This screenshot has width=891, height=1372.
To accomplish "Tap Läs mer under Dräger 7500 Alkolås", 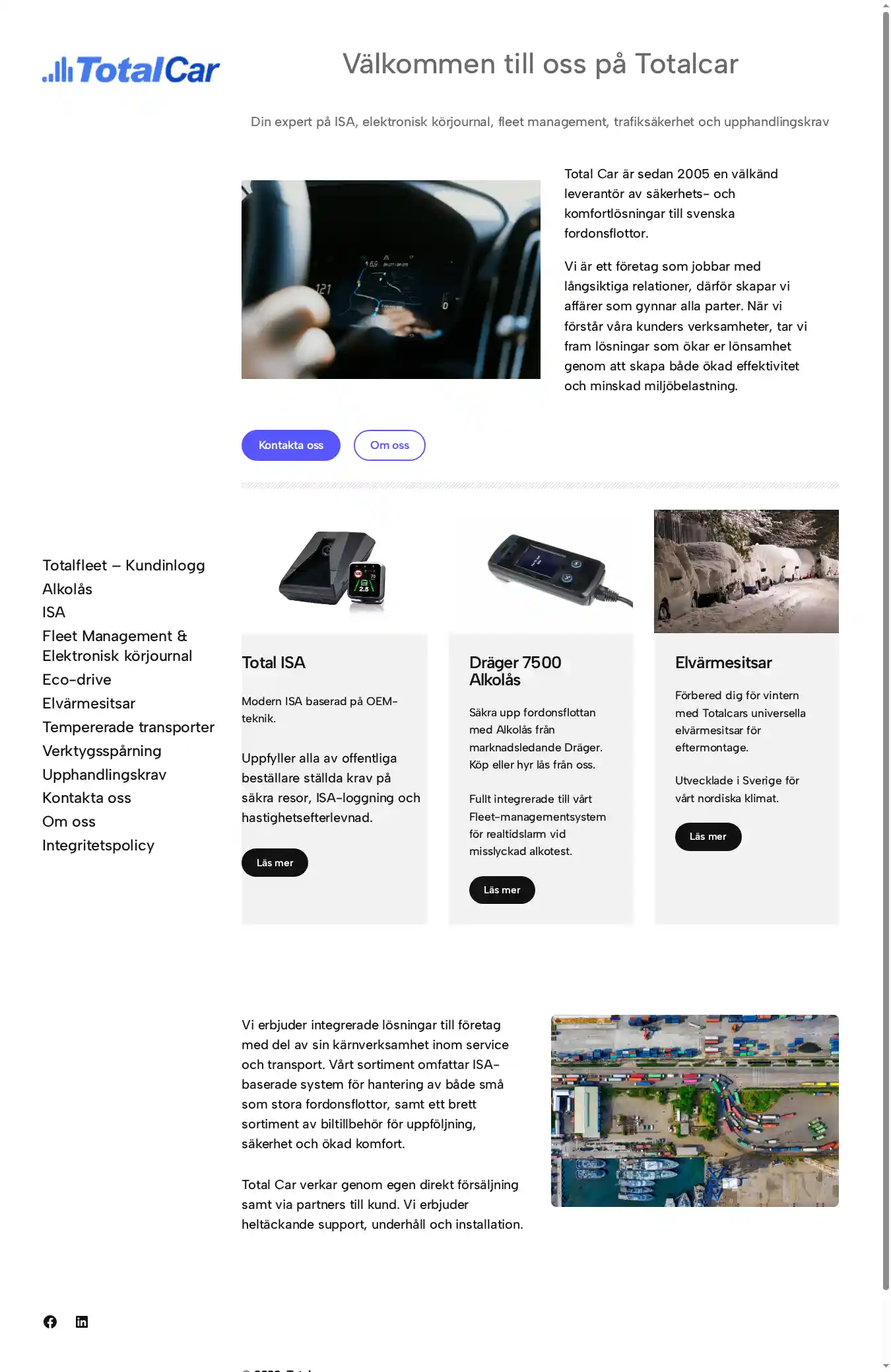I will 502,890.
